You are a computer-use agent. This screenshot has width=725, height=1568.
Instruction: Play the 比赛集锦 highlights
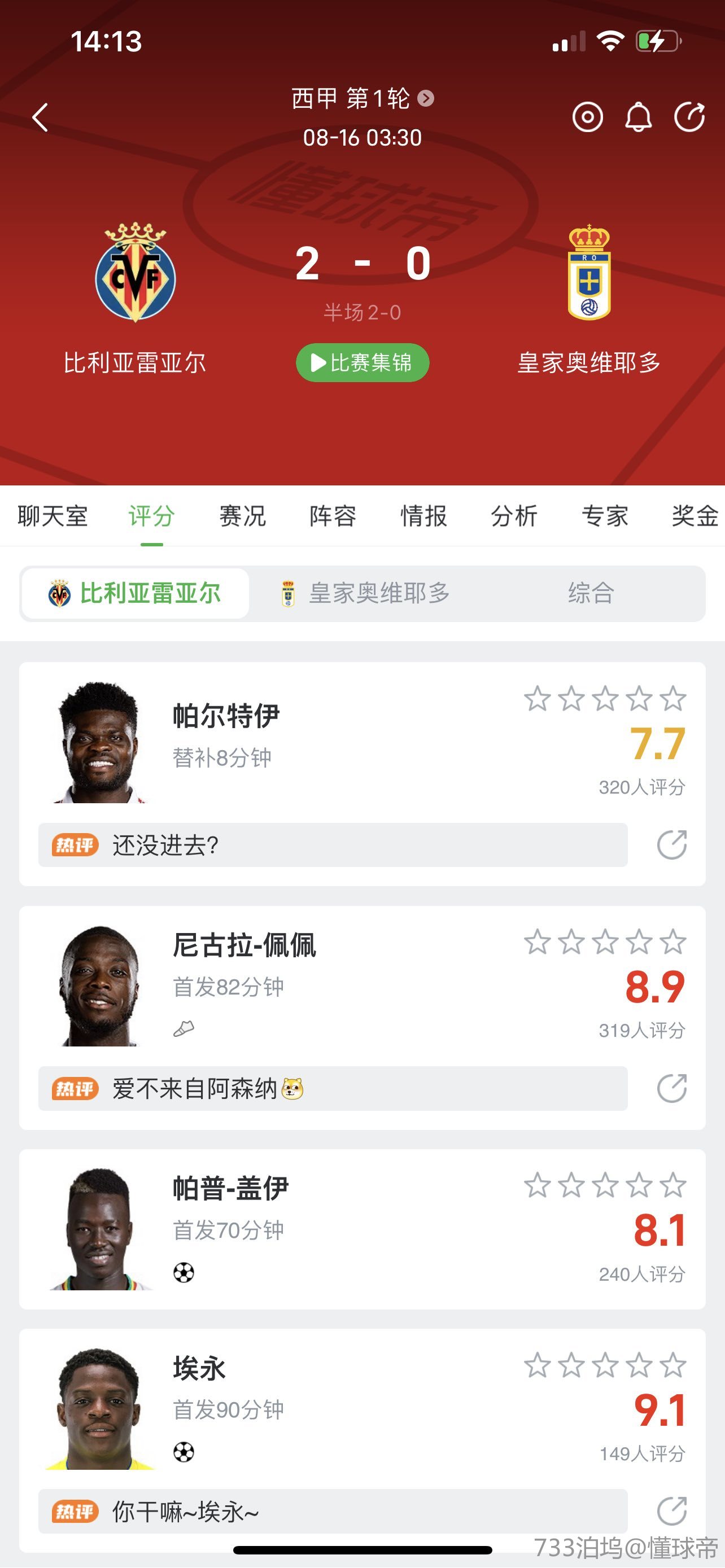coord(362,363)
